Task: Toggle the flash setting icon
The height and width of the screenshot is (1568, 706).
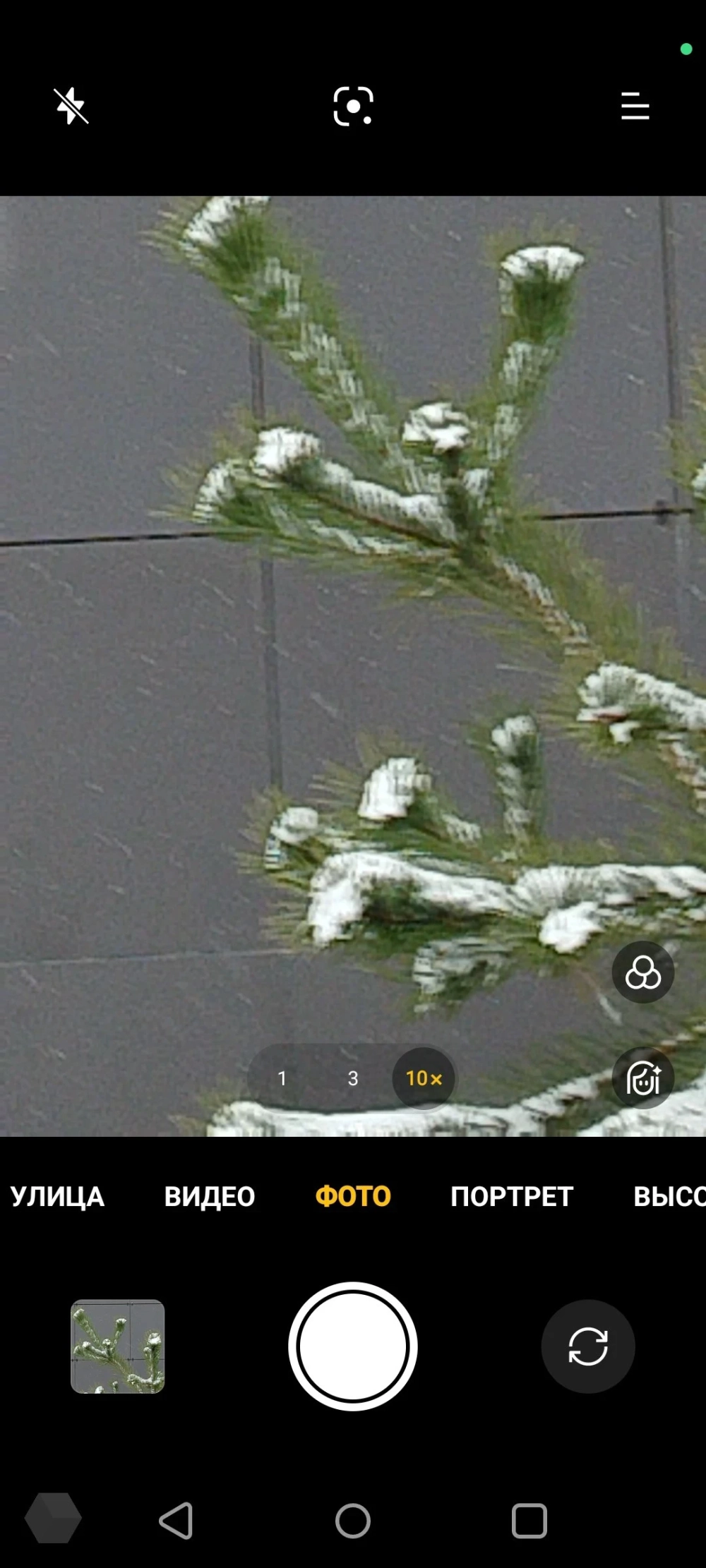Action: [x=71, y=107]
